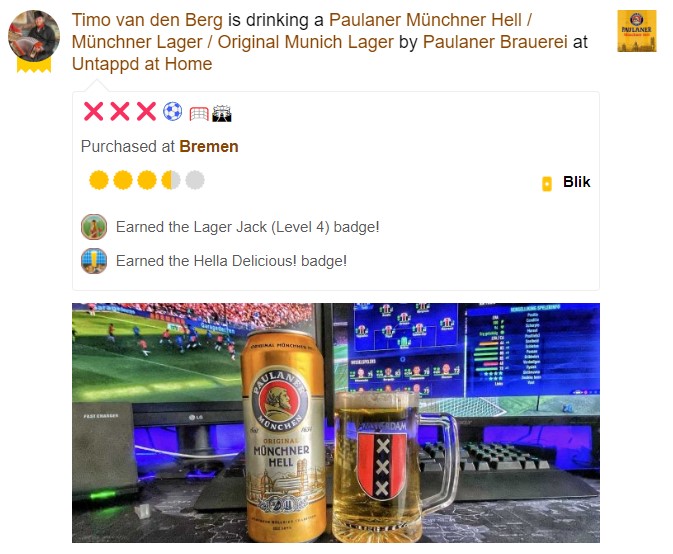The image size is (673, 554).
Task: View the check-in photo of the beer
Action: [x=335, y=422]
